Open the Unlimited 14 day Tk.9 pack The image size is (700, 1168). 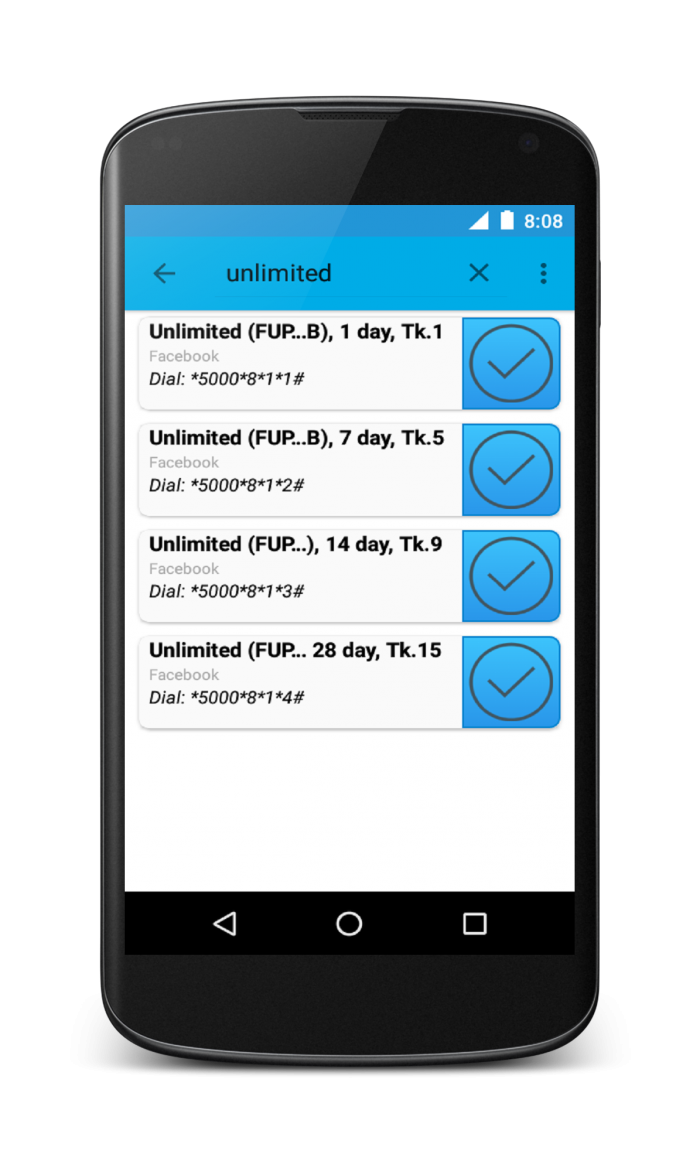pyautogui.click(x=300, y=576)
